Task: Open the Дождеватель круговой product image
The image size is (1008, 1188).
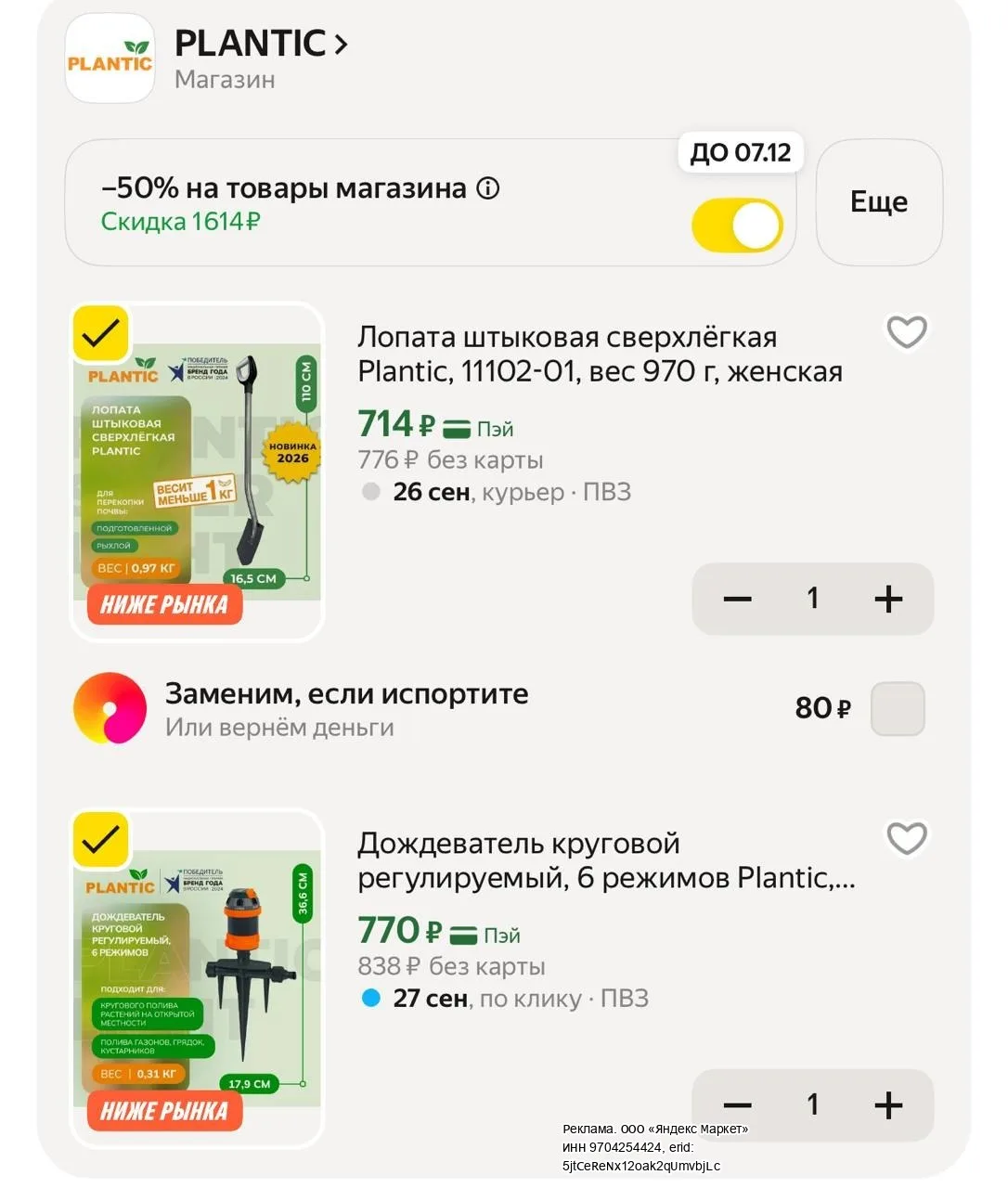Action: click(197, 979)
